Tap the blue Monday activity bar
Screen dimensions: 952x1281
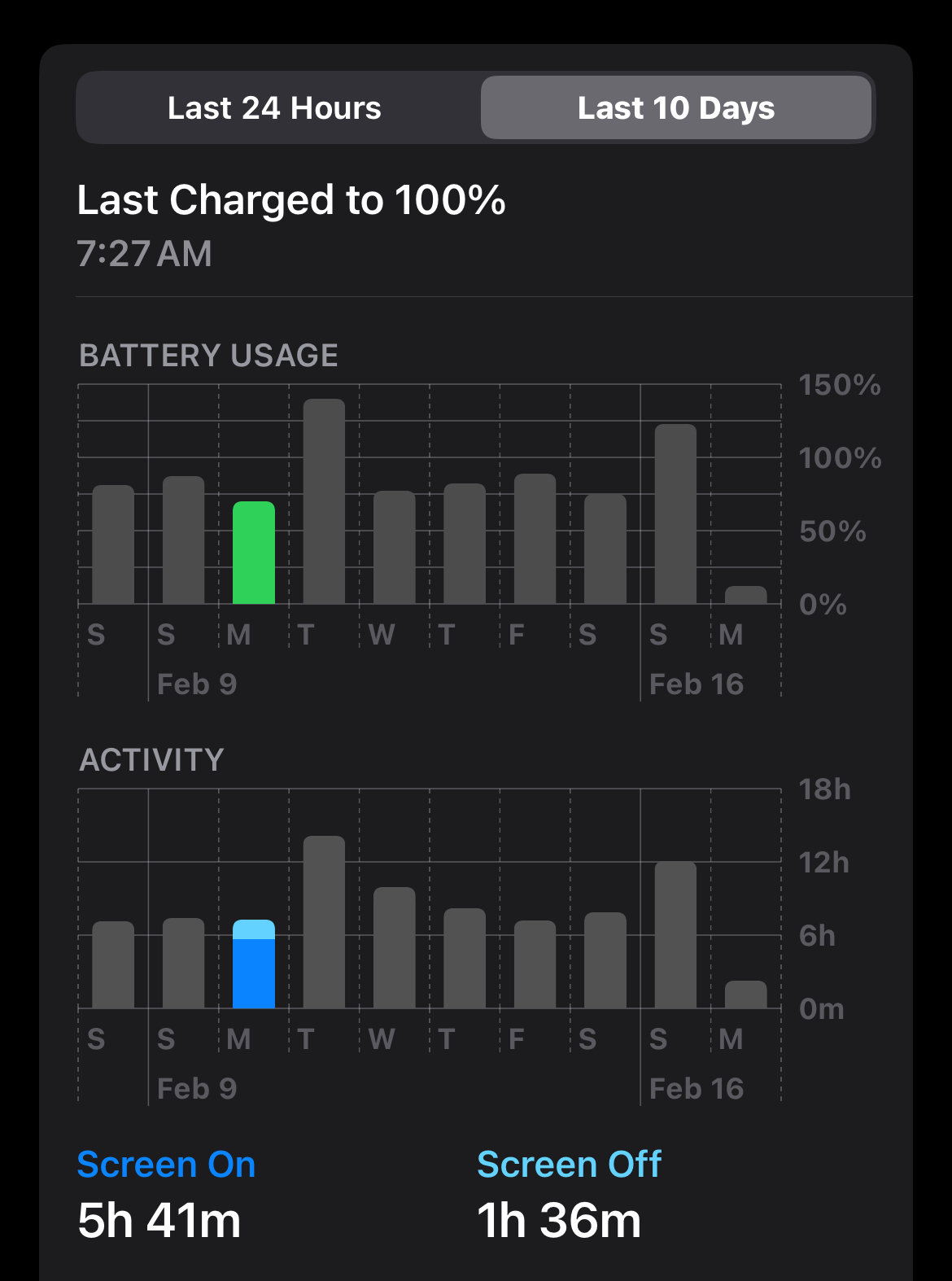tap(254, 966)
